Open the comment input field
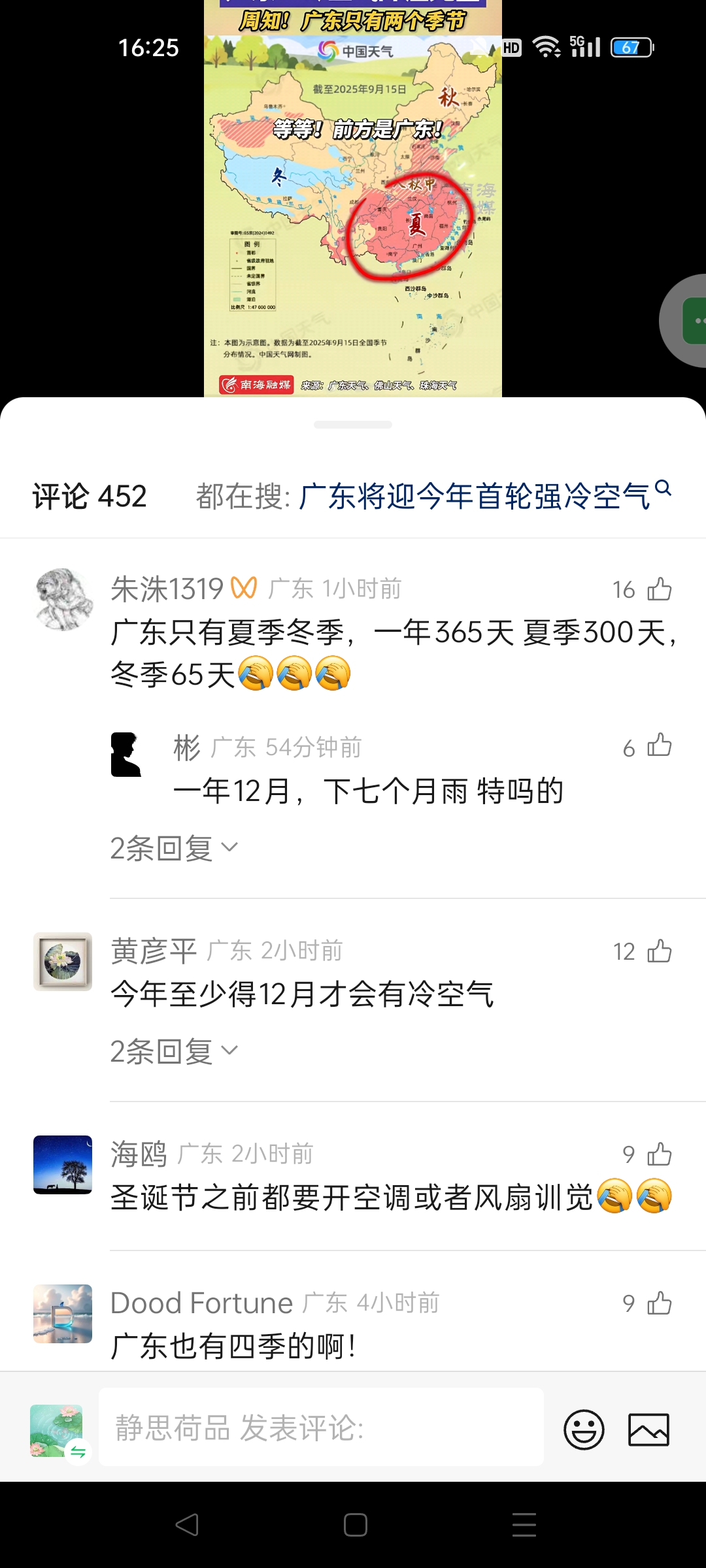Viewport: 706px width, 1568px height. tap(320, 1428)
